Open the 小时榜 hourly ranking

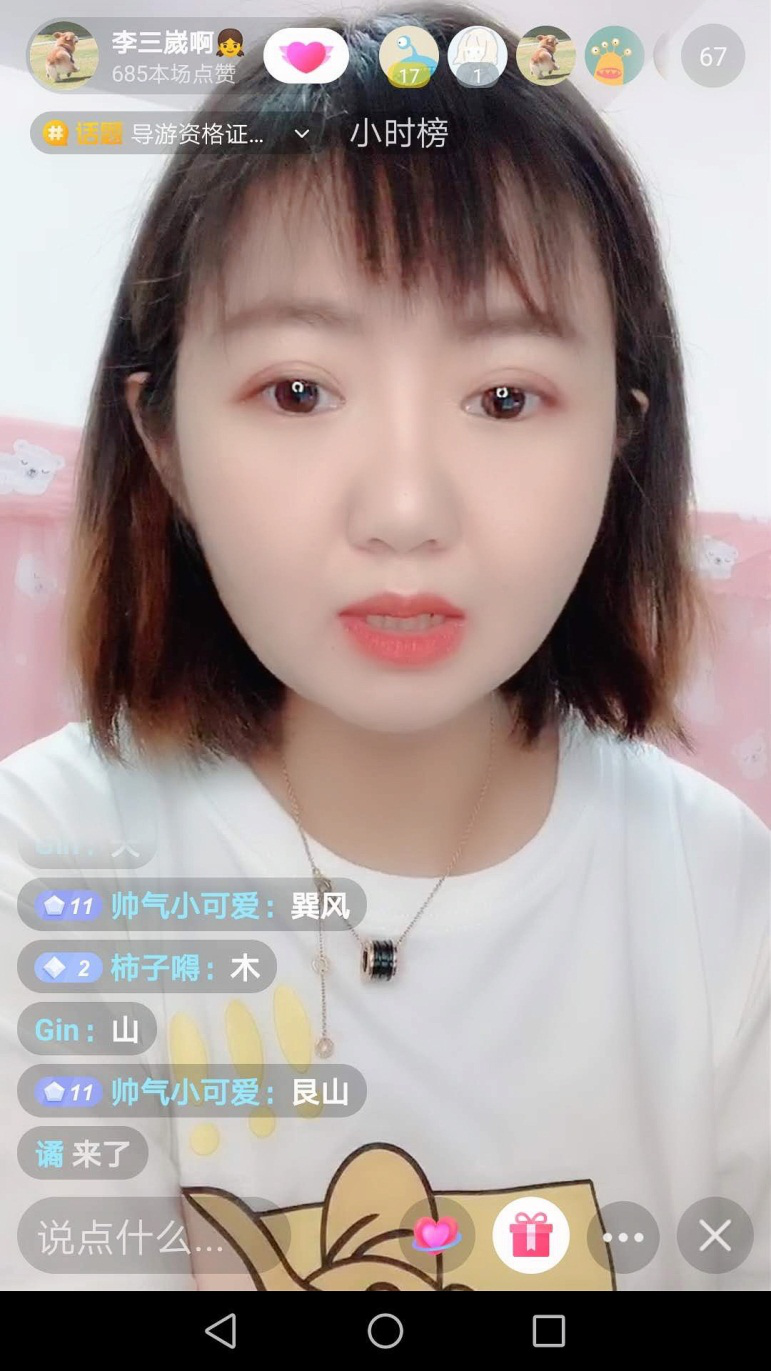(399, 133)
